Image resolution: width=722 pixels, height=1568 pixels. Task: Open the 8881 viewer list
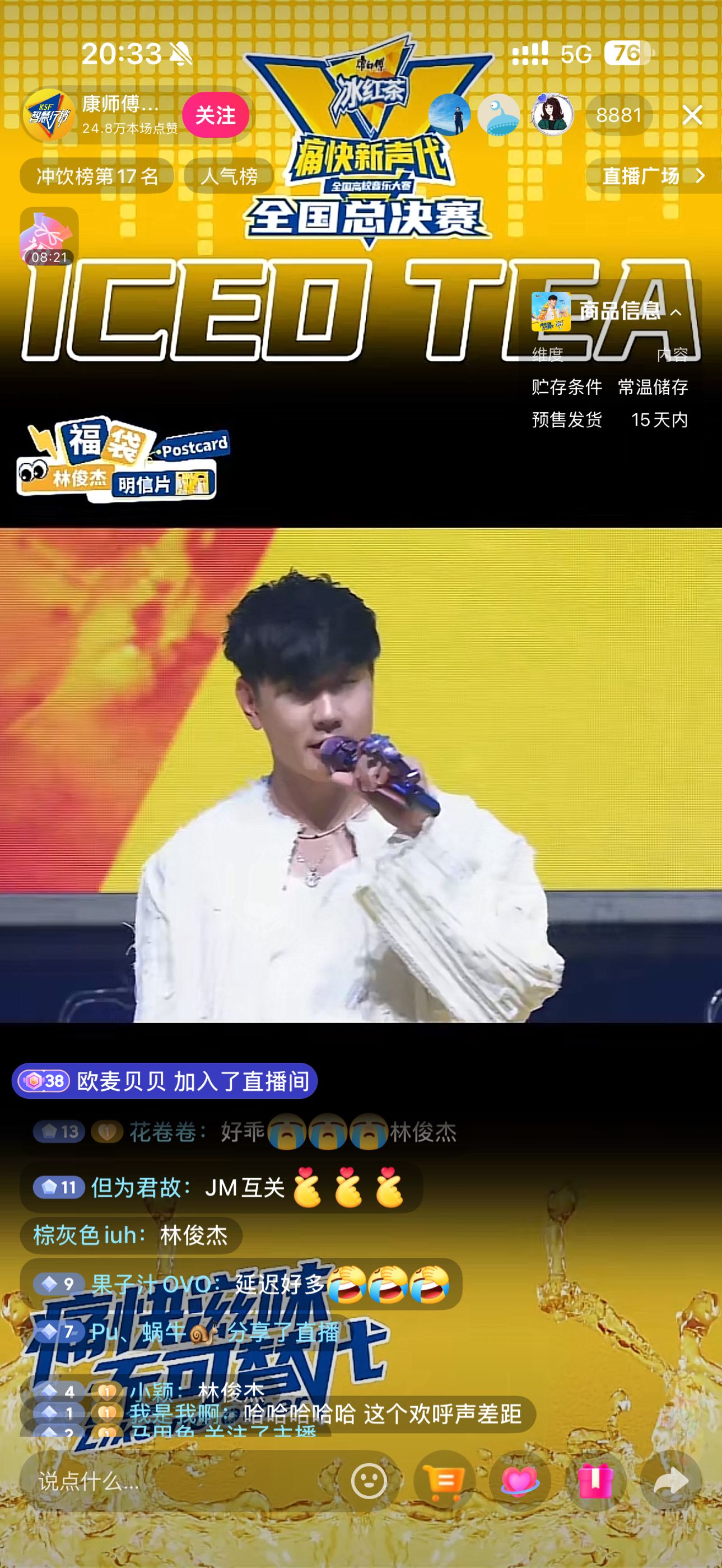pos(618,115)
